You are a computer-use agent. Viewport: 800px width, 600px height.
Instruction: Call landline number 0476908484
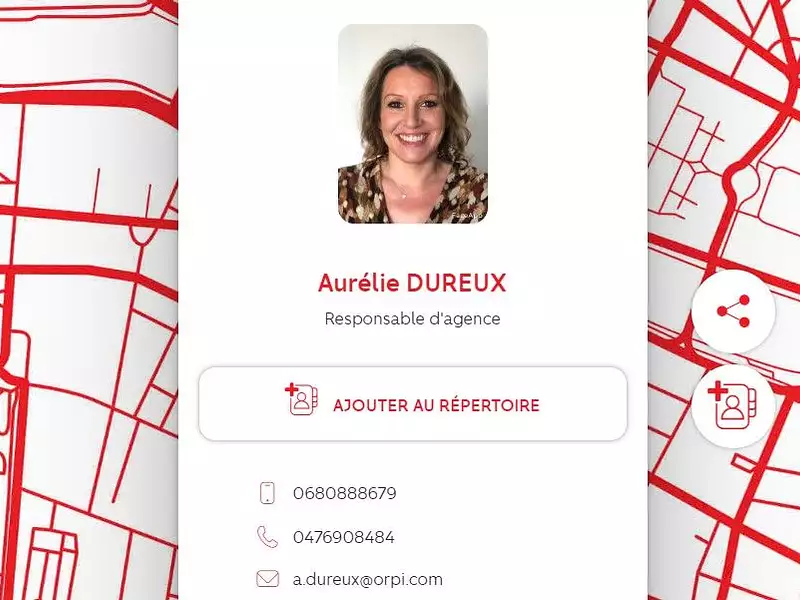click(x=343, y=537)
